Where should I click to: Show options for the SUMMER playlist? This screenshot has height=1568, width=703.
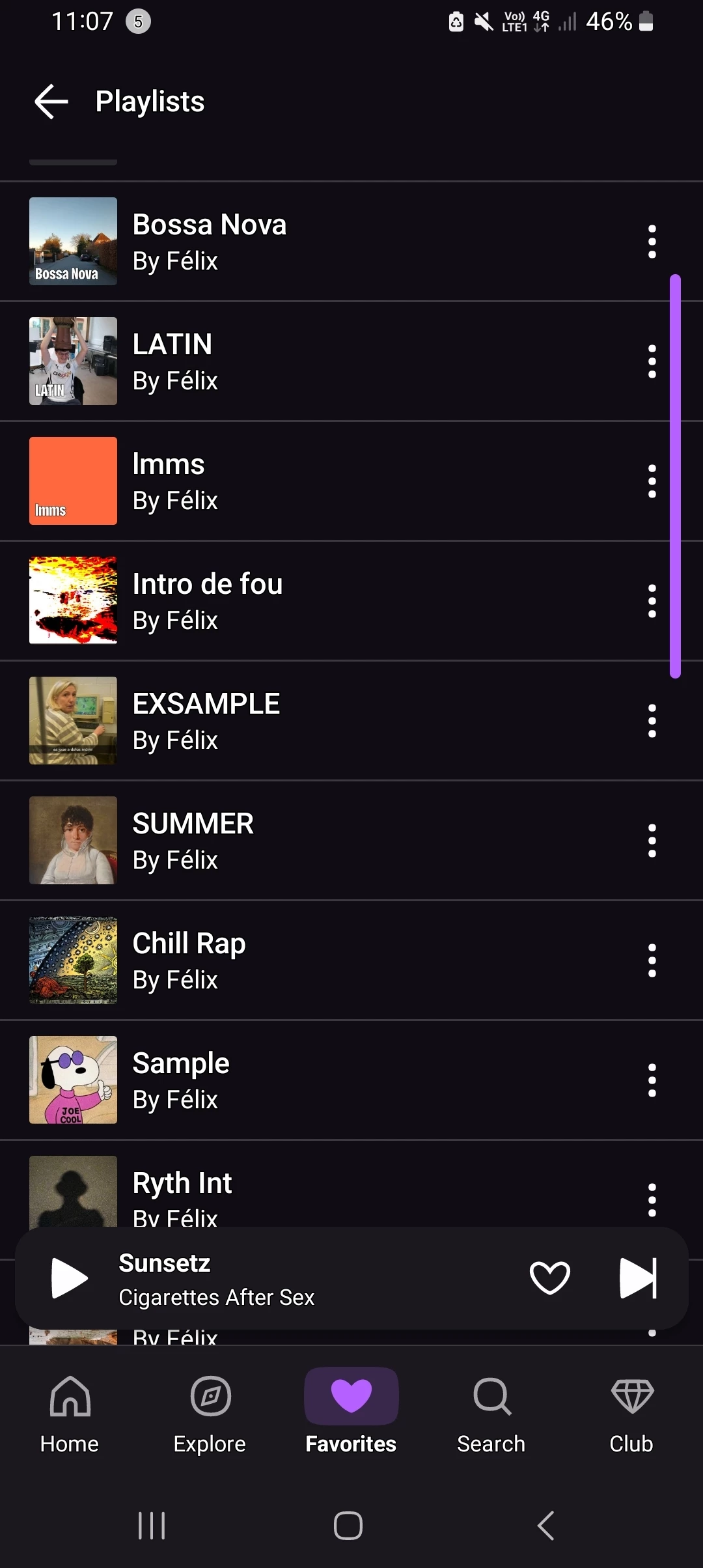point(652,841)
